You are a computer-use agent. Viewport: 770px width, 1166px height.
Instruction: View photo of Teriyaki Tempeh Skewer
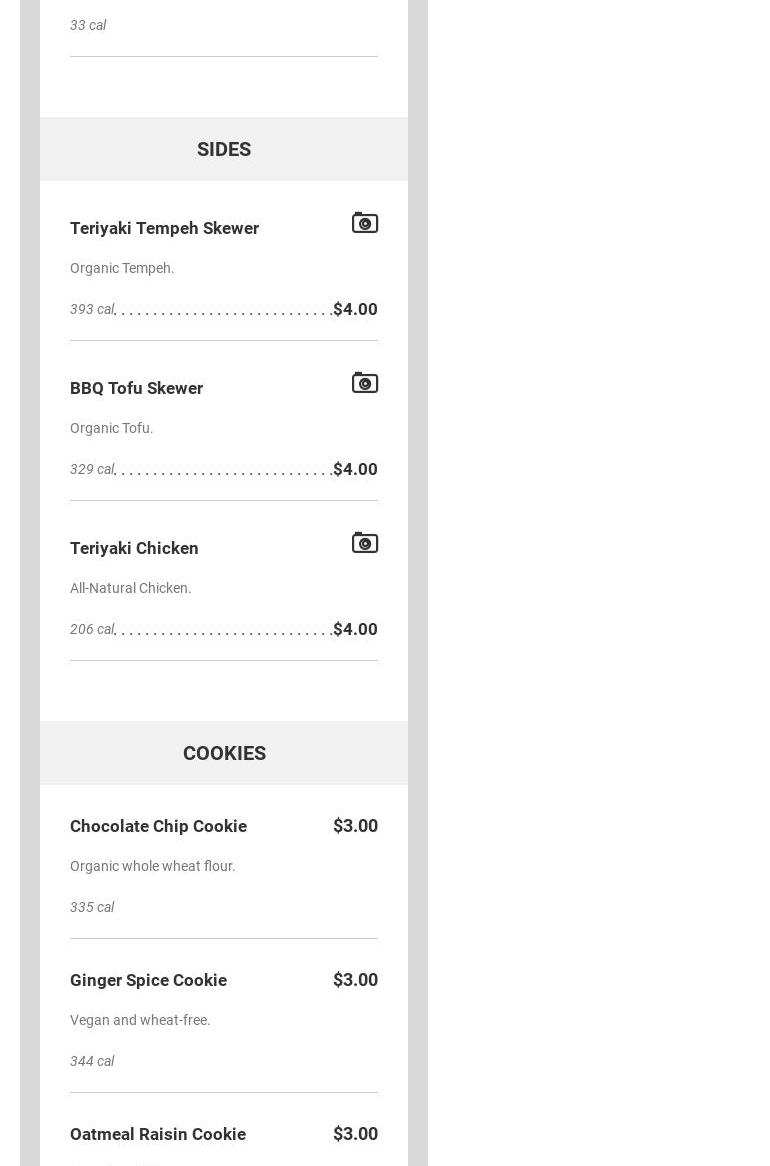(365, 223)
